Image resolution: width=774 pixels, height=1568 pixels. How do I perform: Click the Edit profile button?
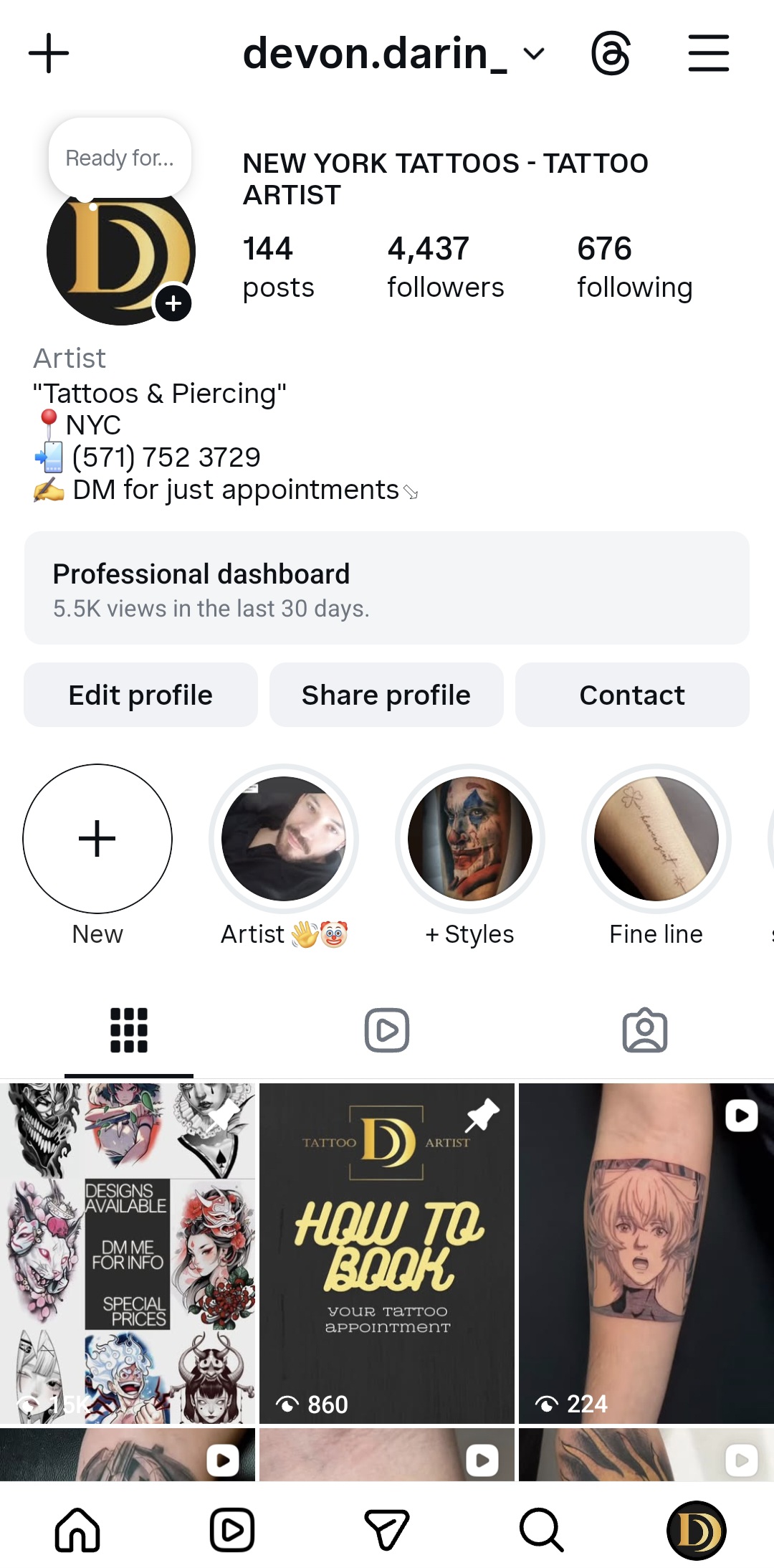pos(140,694)
